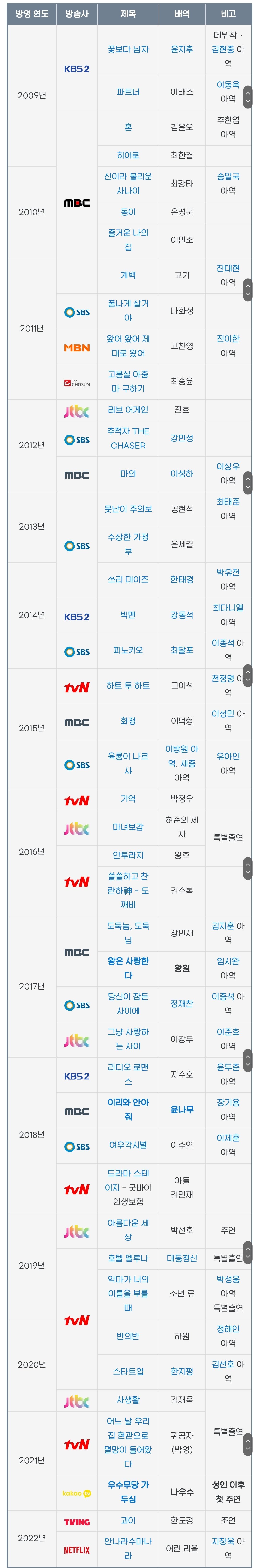This screenshot has width=258, height=1568.
Task: Visit the 유아인 actor page
Action: (228, 756)
